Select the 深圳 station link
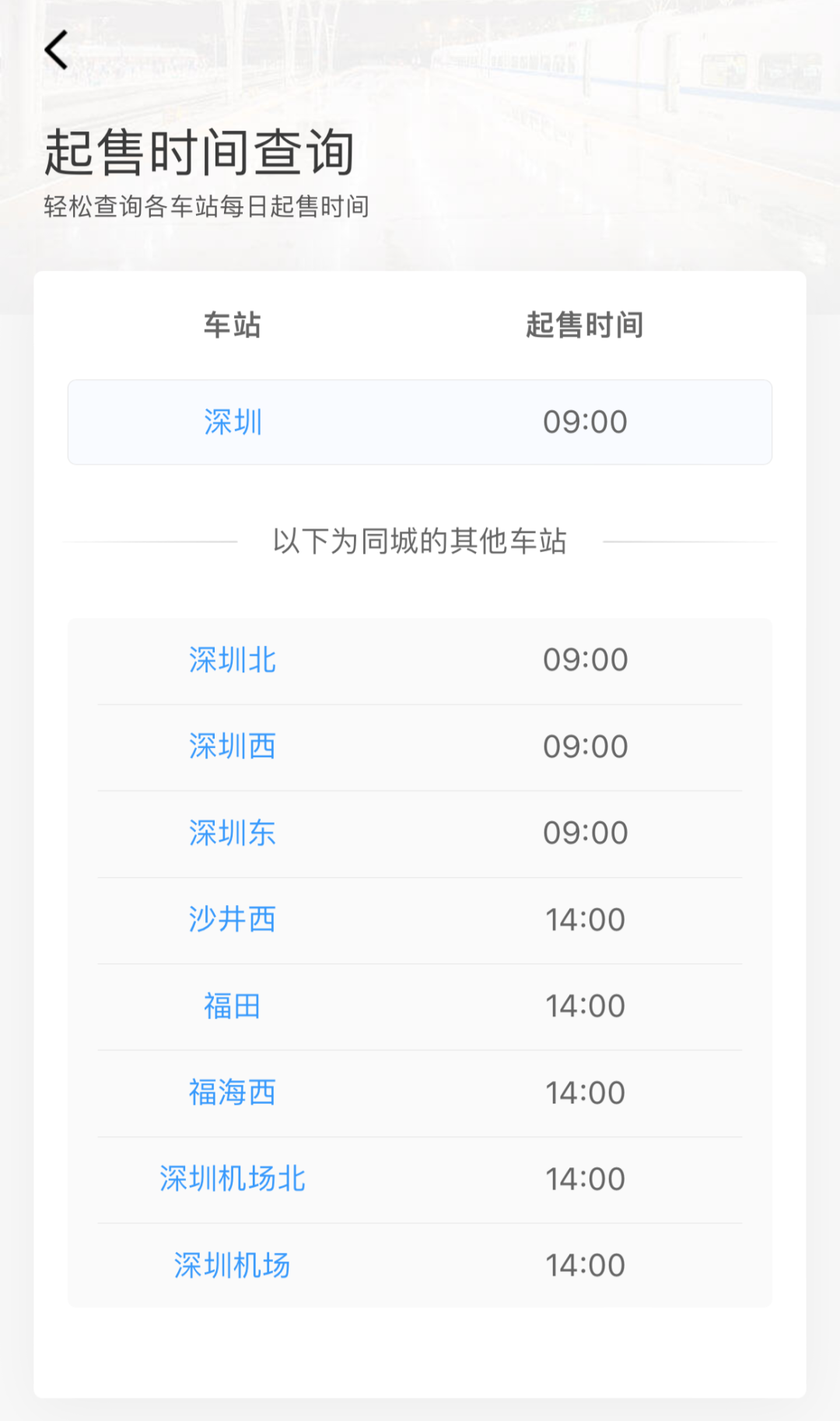 click(233, 423)
